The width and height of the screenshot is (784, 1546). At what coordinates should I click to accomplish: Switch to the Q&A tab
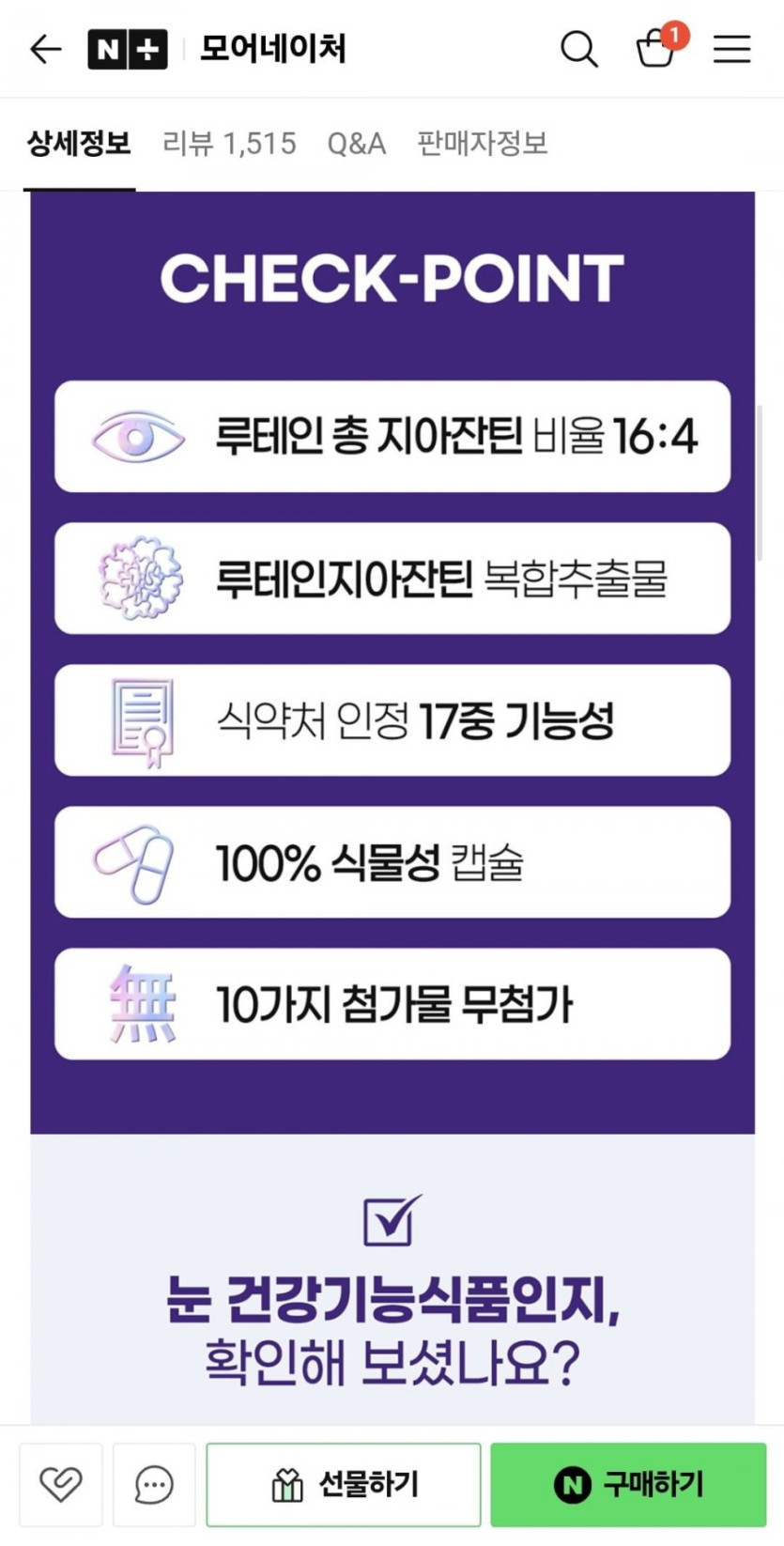click(357, 144)
